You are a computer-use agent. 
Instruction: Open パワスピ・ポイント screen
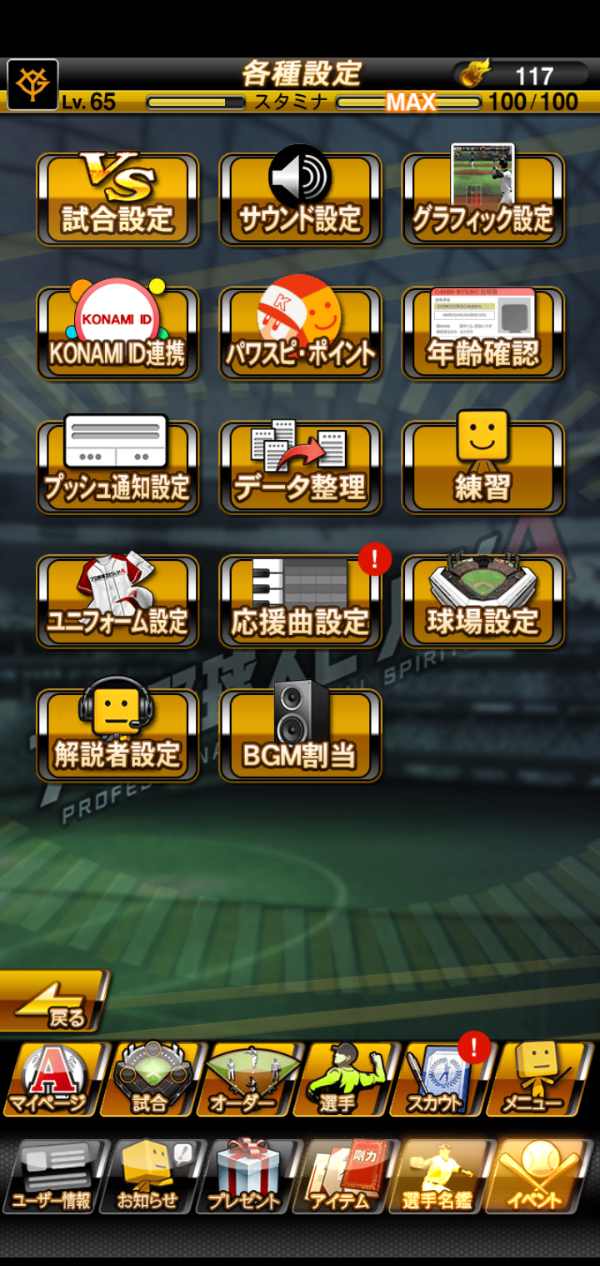pyautogui.click(x=300, y=333)
